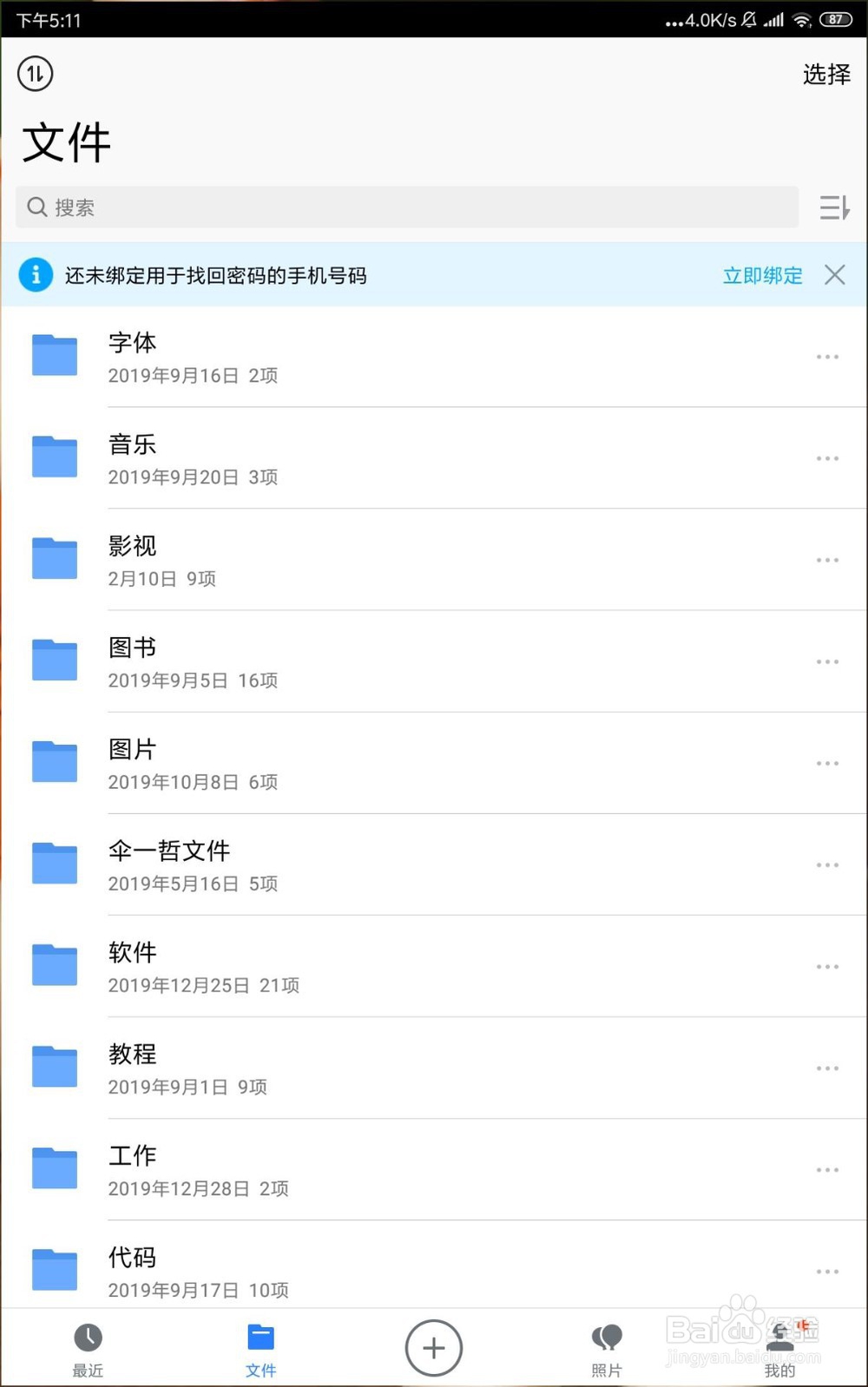Open more options for the 软件 folder
The height and width of the screenshot is (1387, 868).
click(827, 966)
